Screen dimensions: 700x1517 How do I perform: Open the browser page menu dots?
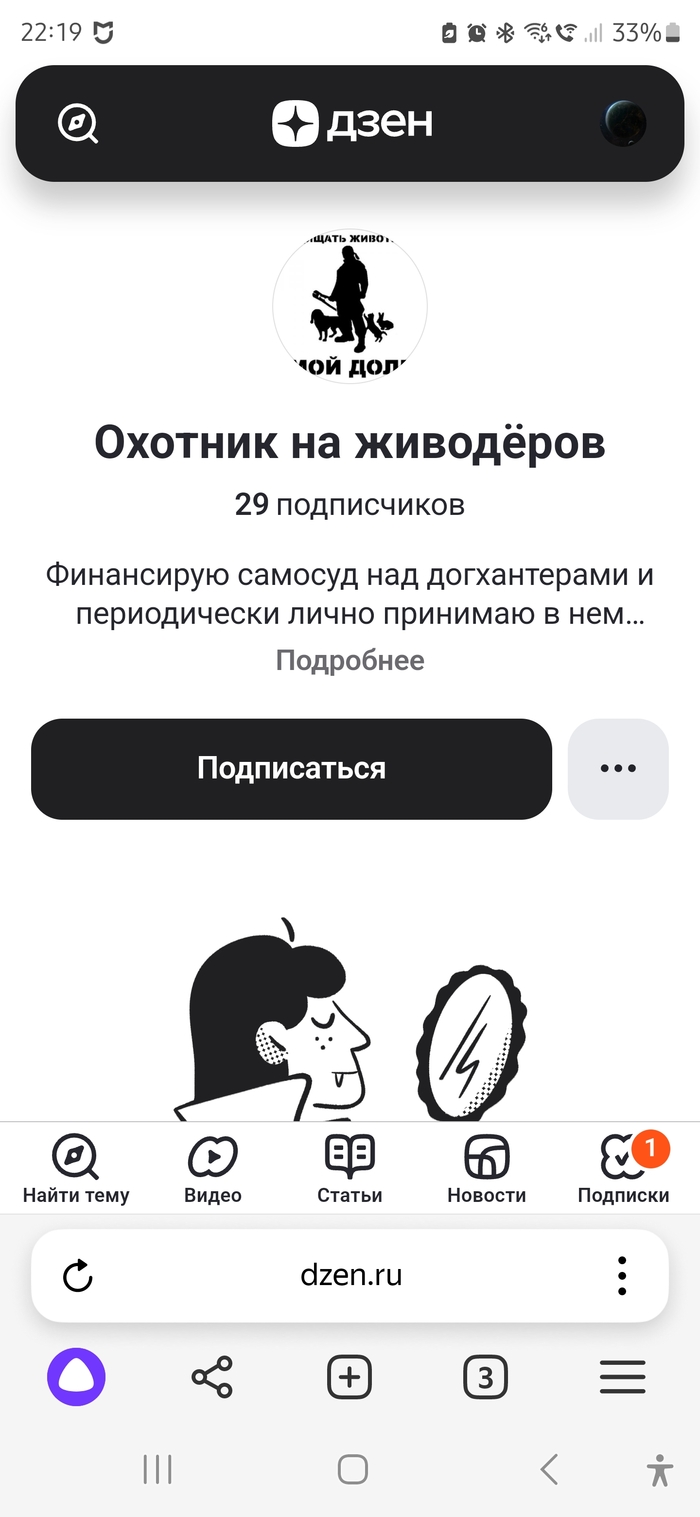[622, 1276]
